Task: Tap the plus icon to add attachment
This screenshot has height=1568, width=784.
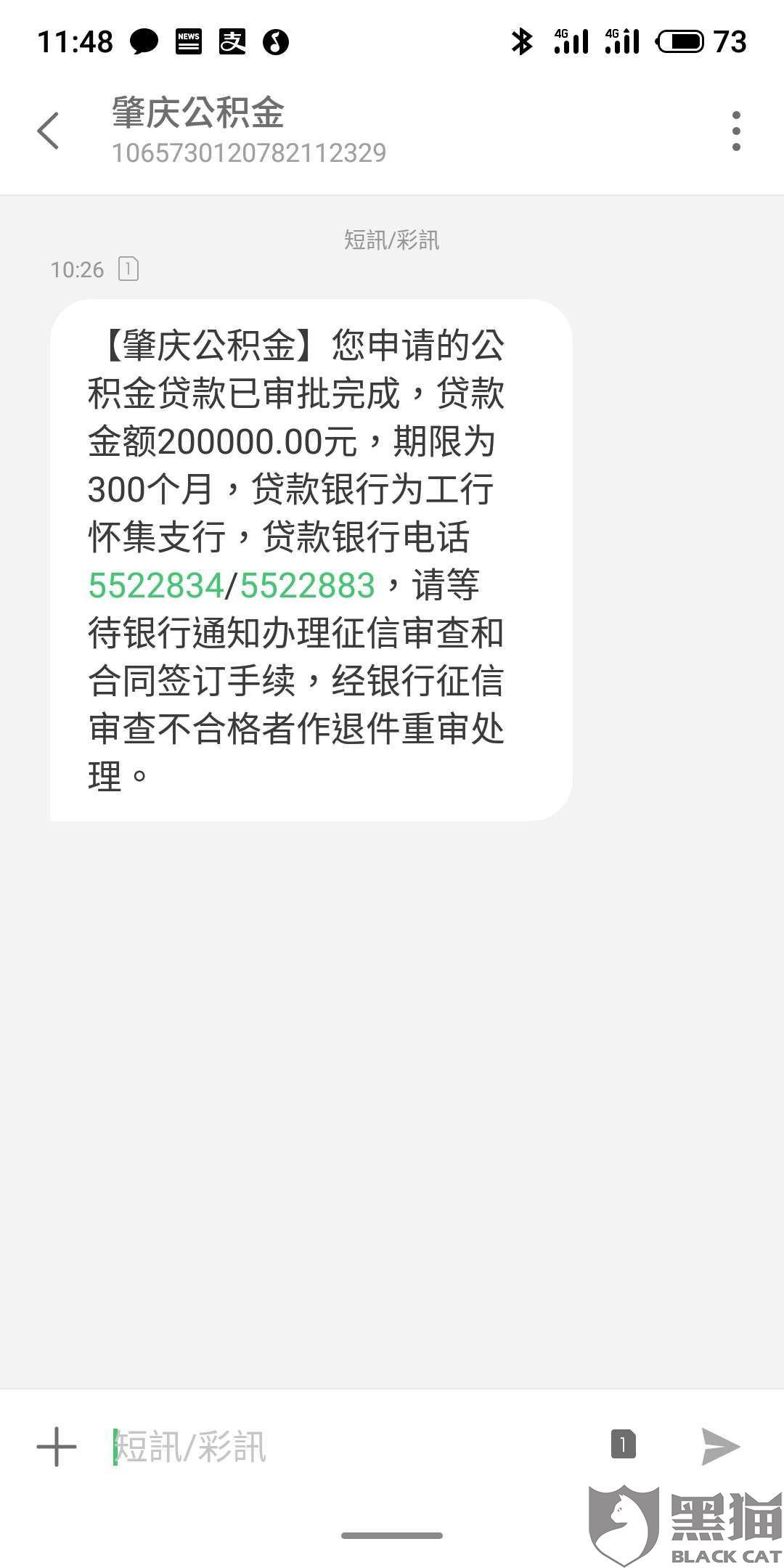Action: pos(57,1446)
